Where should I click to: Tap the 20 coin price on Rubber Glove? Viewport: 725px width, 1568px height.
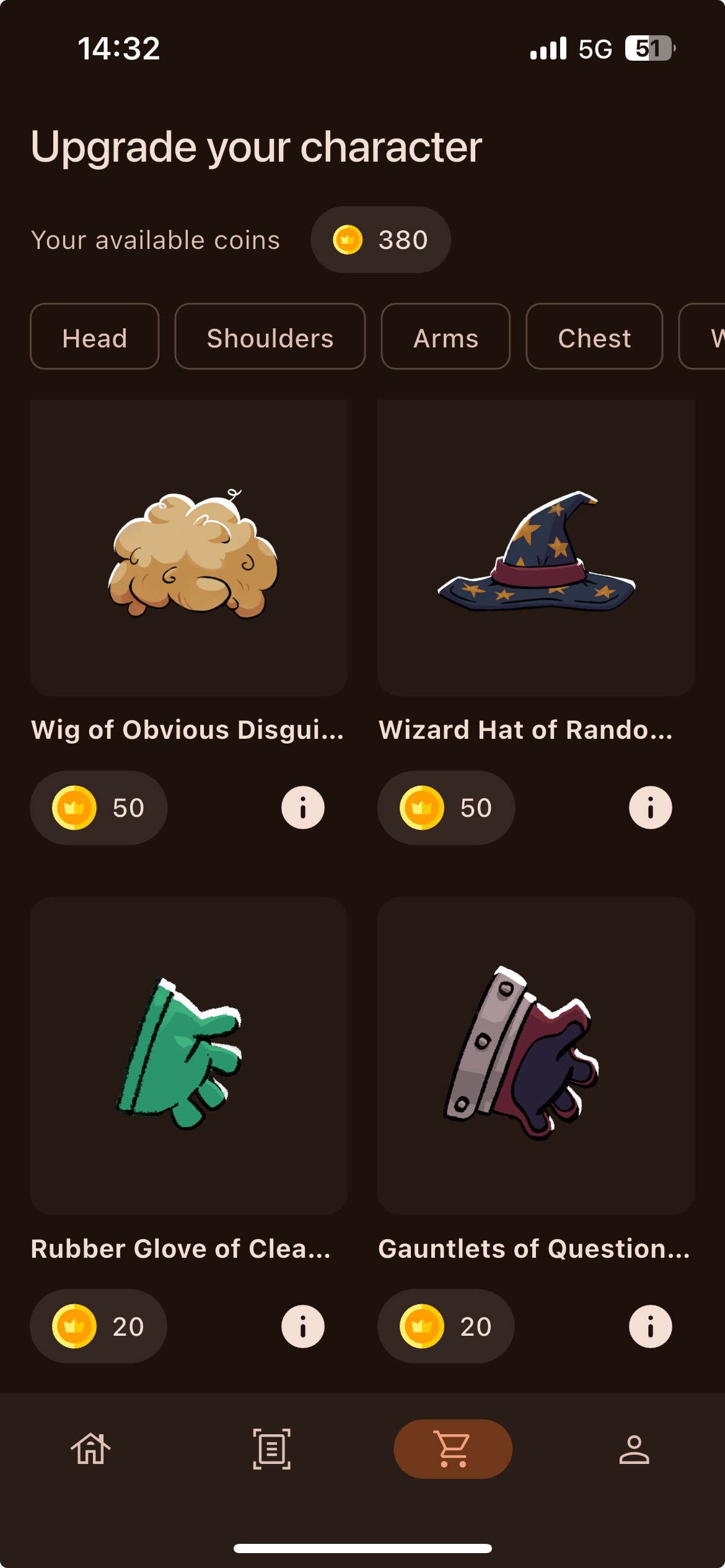99,1326
